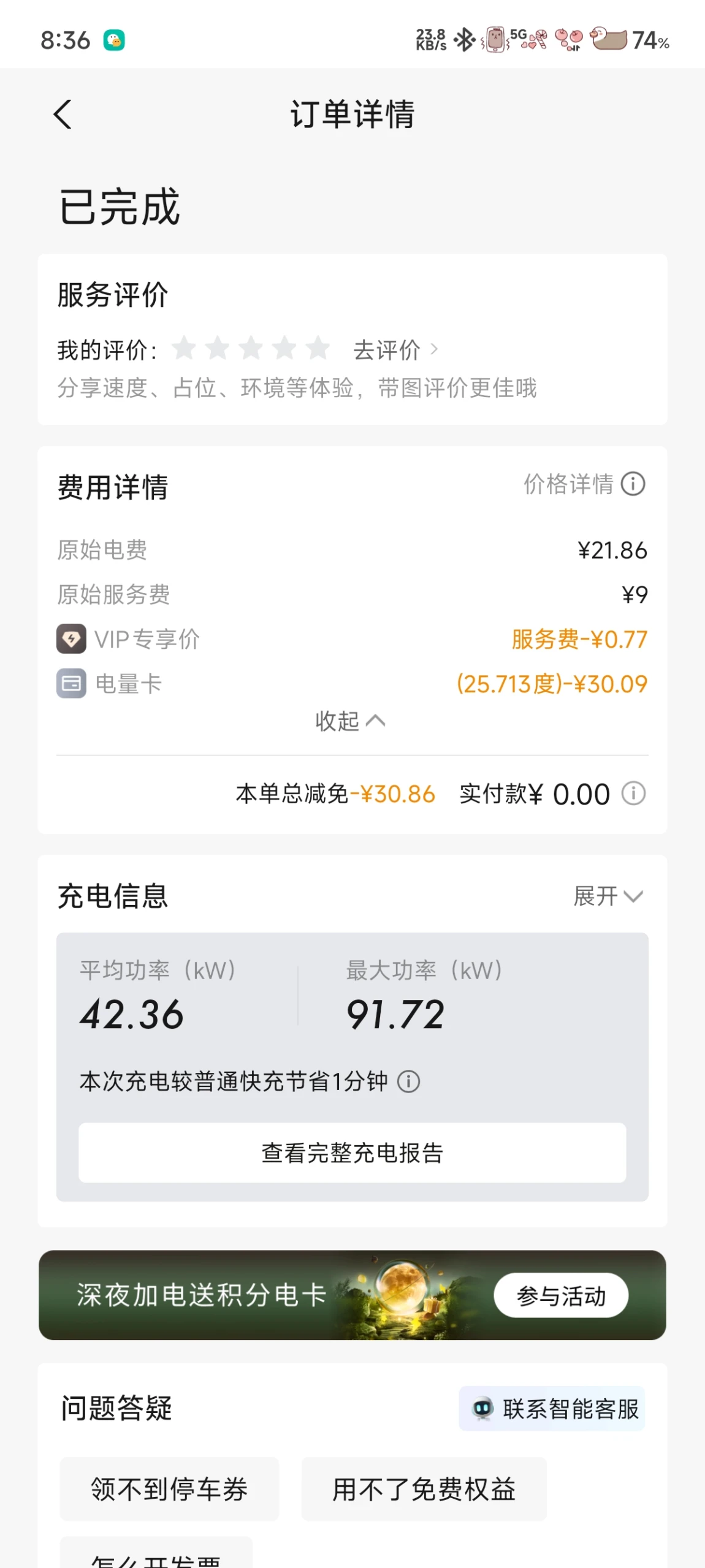The width and height of the screenshot is (705, 1568).
Task: Rate with the fifth star
Action: (x=318, y=348)
